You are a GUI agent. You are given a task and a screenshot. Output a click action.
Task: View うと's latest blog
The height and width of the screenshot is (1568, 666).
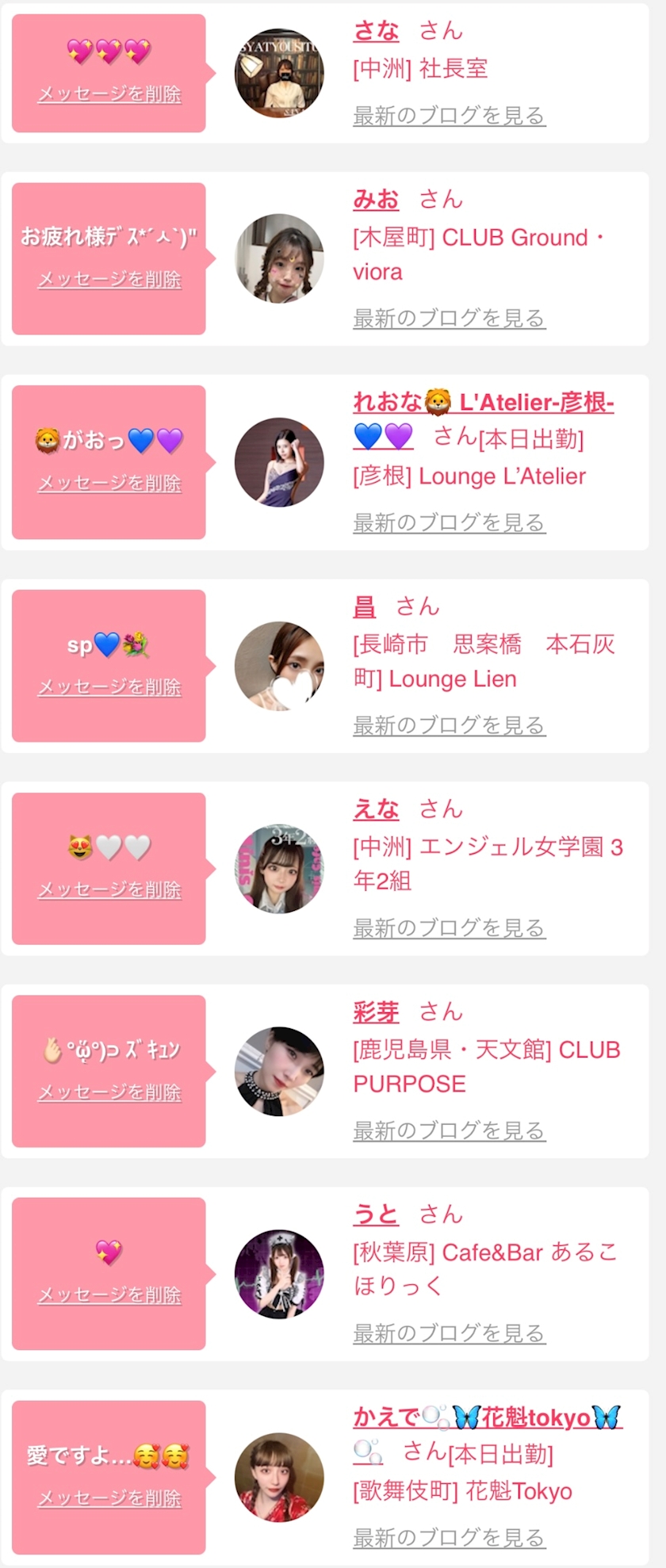449,1333
